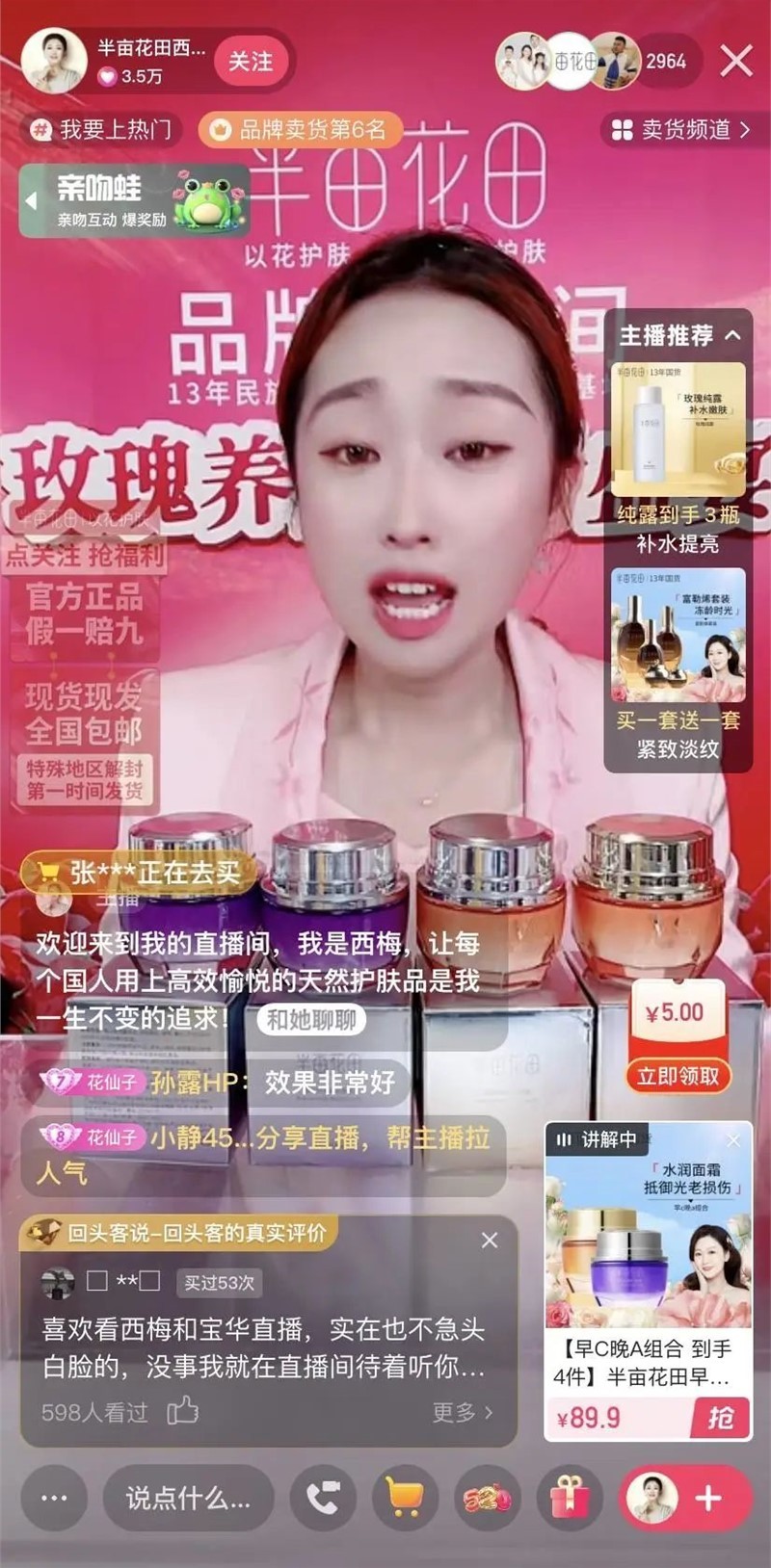Open the viewer list showing 2964
The width and height of the screenshot is (771, 1568).
[665, 62]
